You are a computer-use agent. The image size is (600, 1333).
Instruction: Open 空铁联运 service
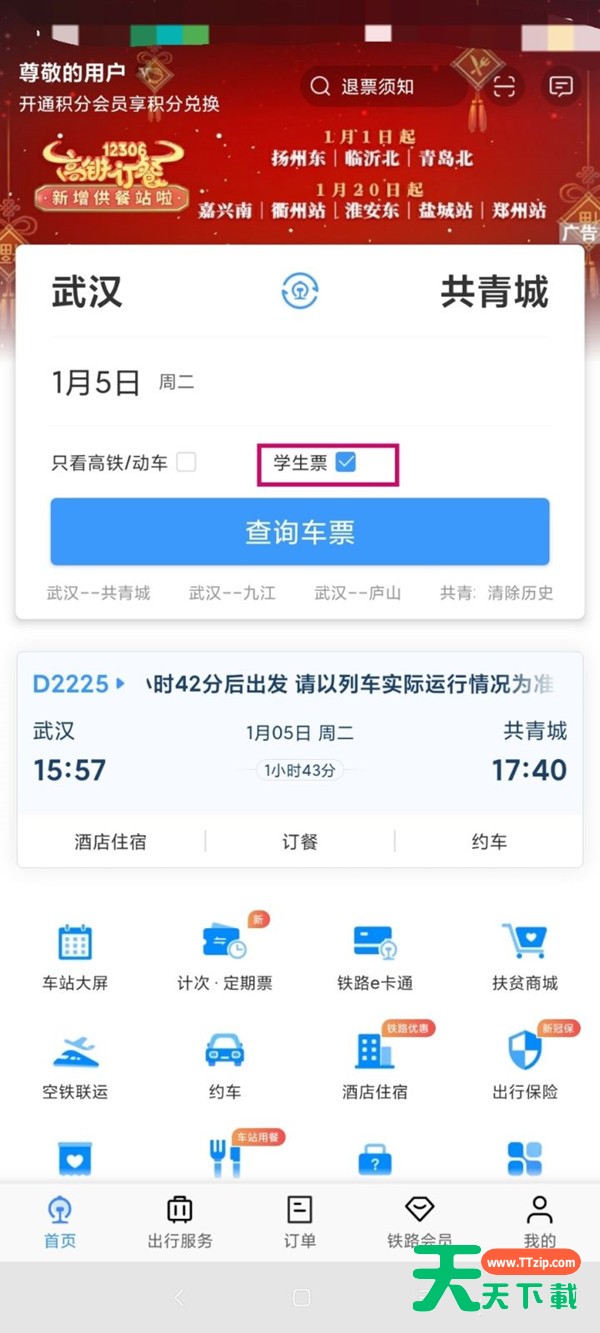point(75,1067)
